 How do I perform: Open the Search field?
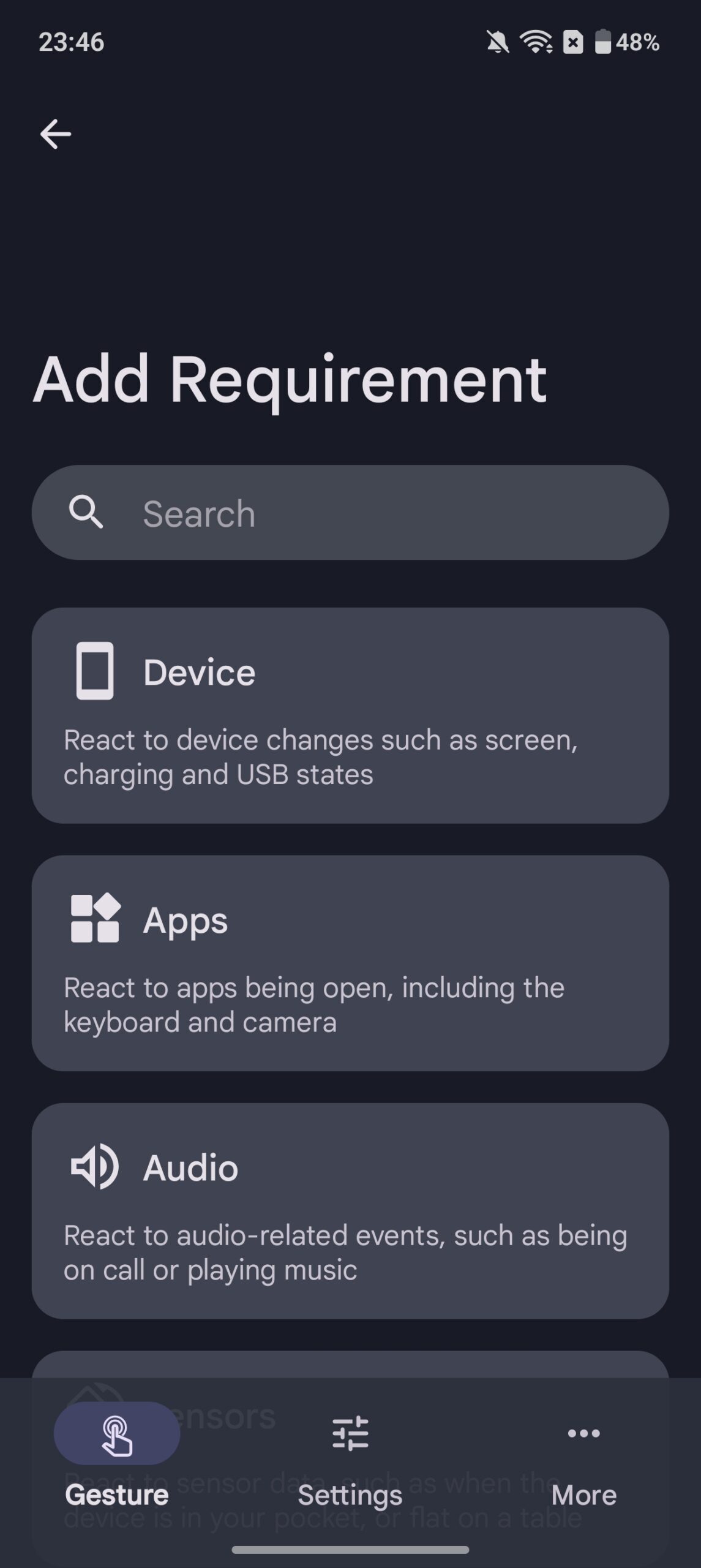[350, 513]
